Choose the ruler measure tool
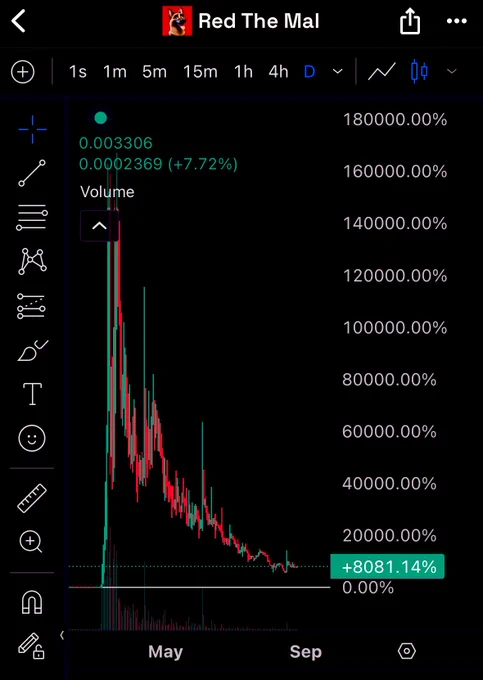The image size is (483, 680). coord(32,499)
